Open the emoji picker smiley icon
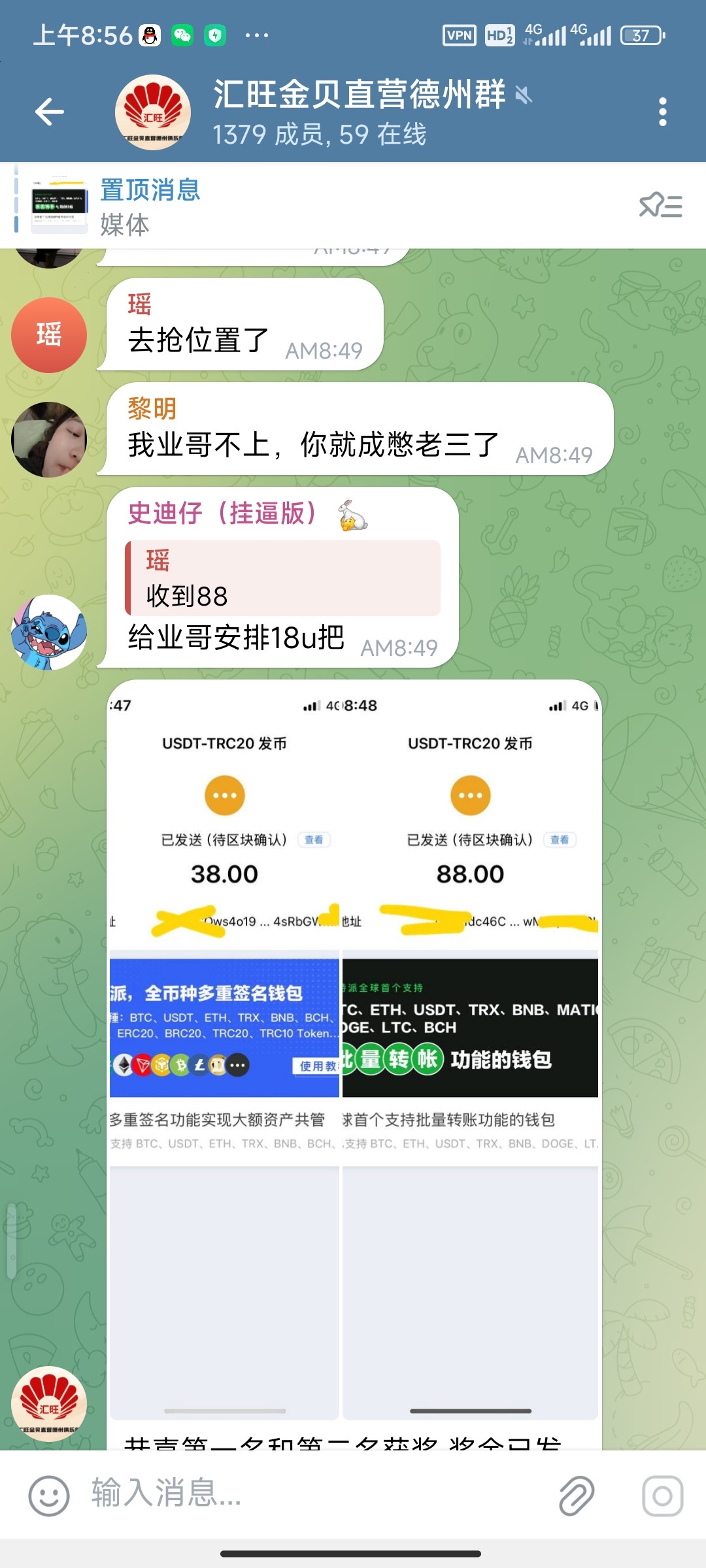706x1568 pixels. point(49,1495)
